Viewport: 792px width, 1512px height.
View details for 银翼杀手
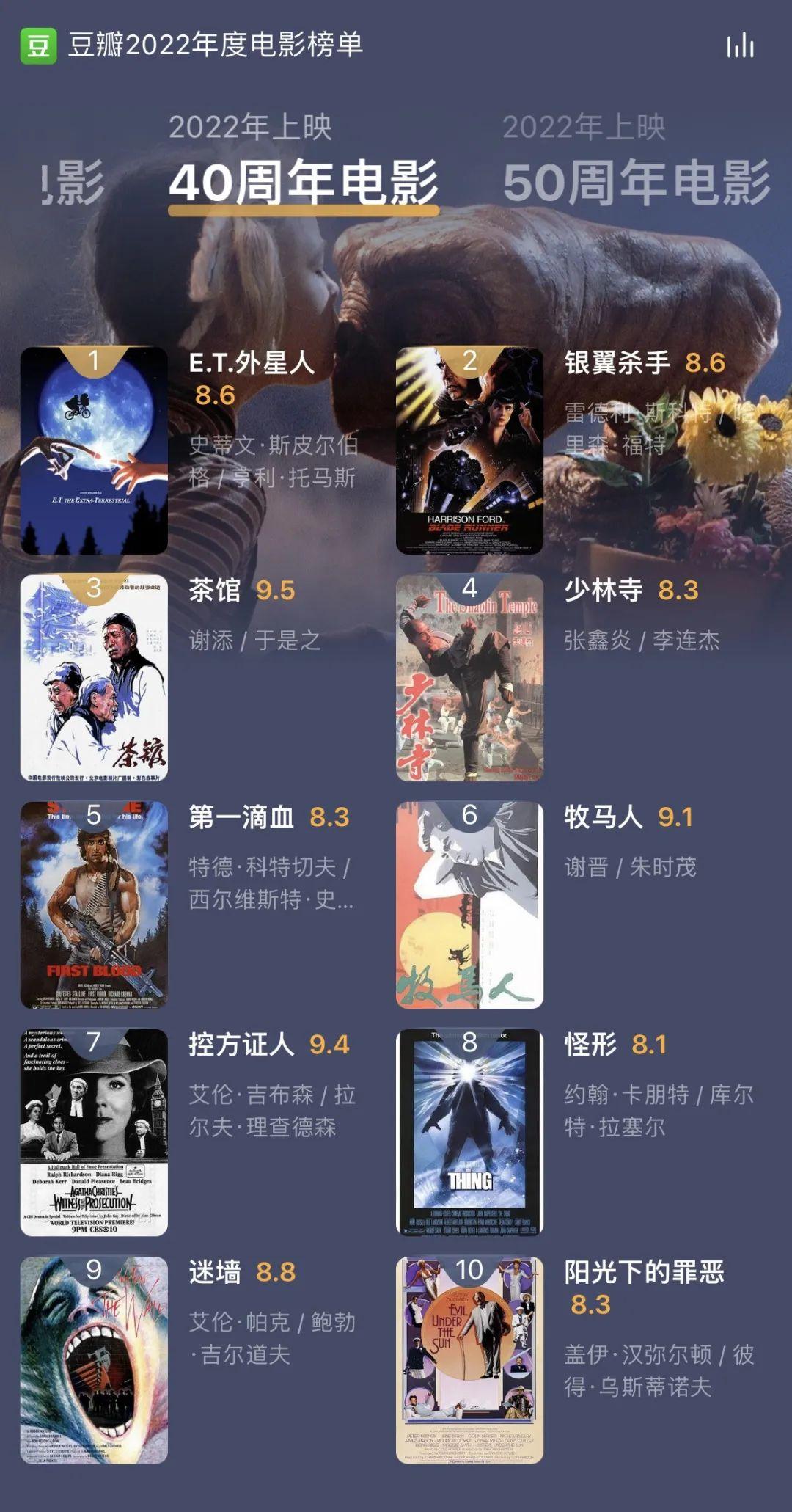(x=469, y=450)
